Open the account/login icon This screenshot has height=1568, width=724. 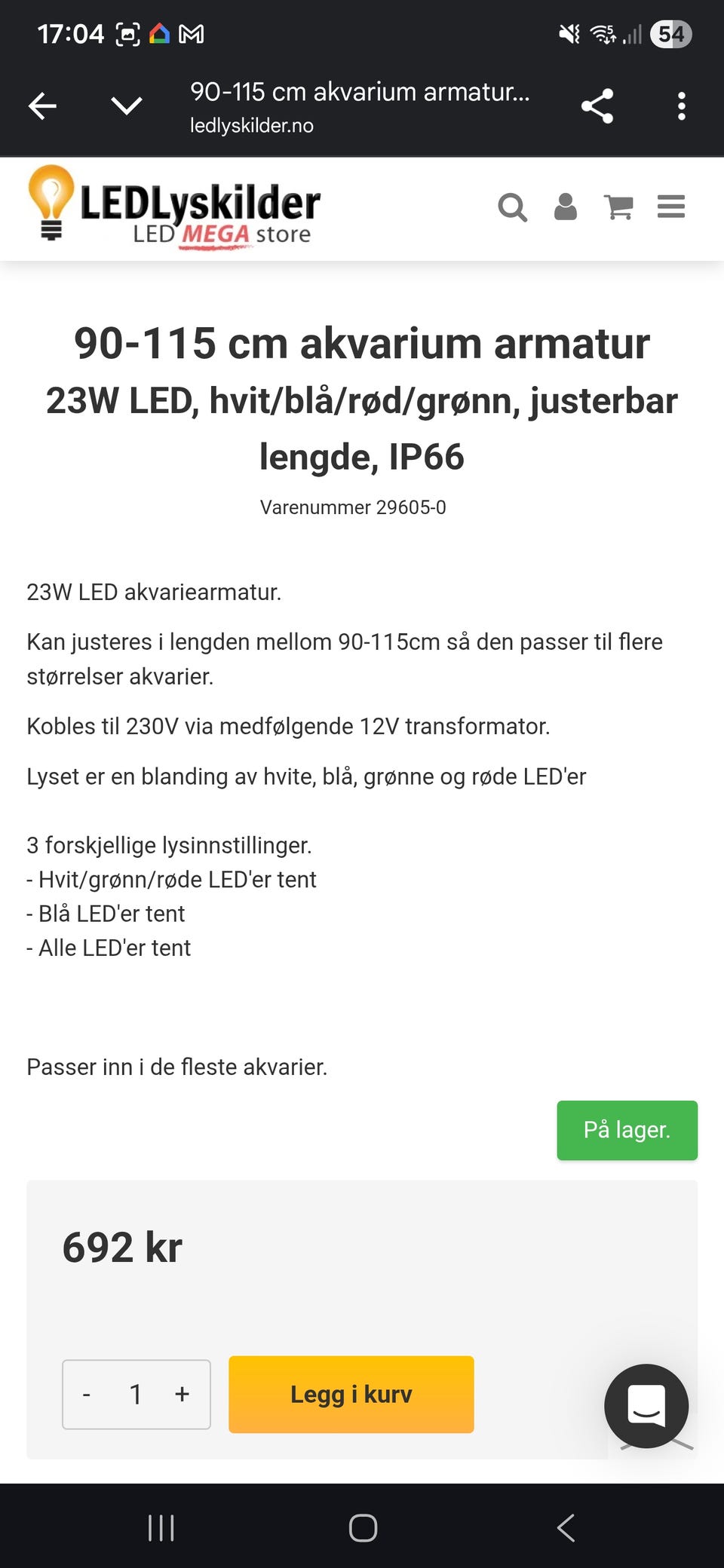(565, 207)
